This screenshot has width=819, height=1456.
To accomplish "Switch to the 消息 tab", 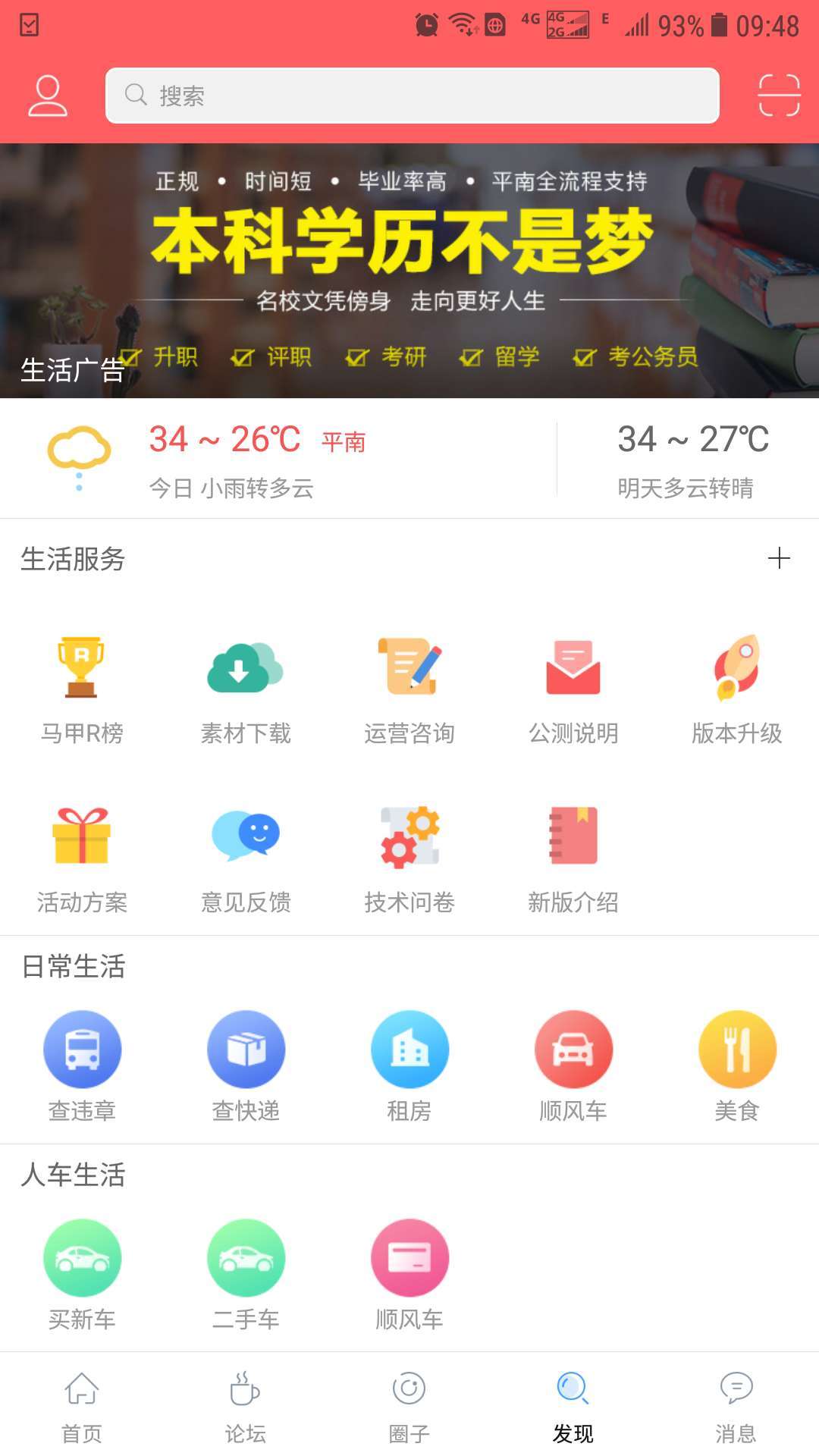I will point(737,1410).
